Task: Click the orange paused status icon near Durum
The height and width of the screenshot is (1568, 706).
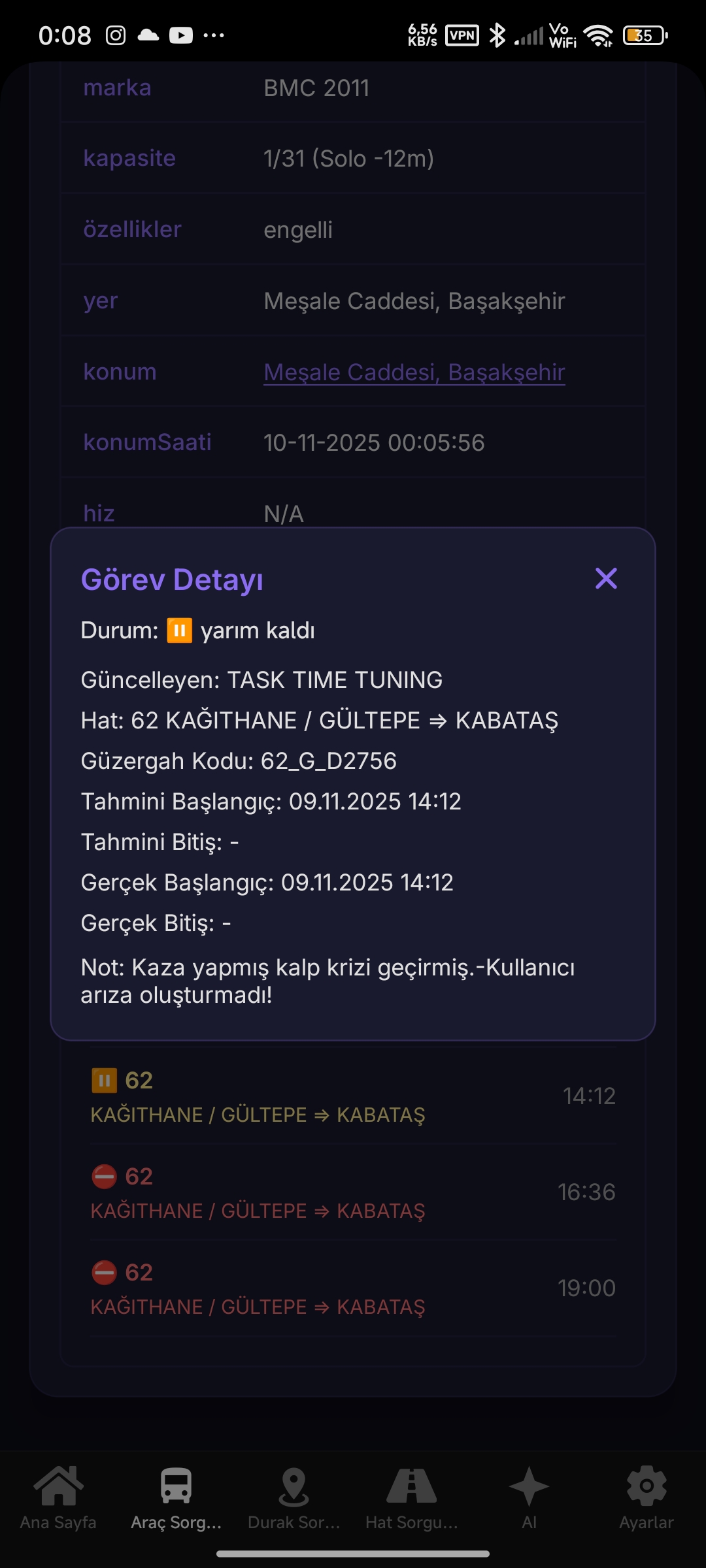Action: point(180,630)
